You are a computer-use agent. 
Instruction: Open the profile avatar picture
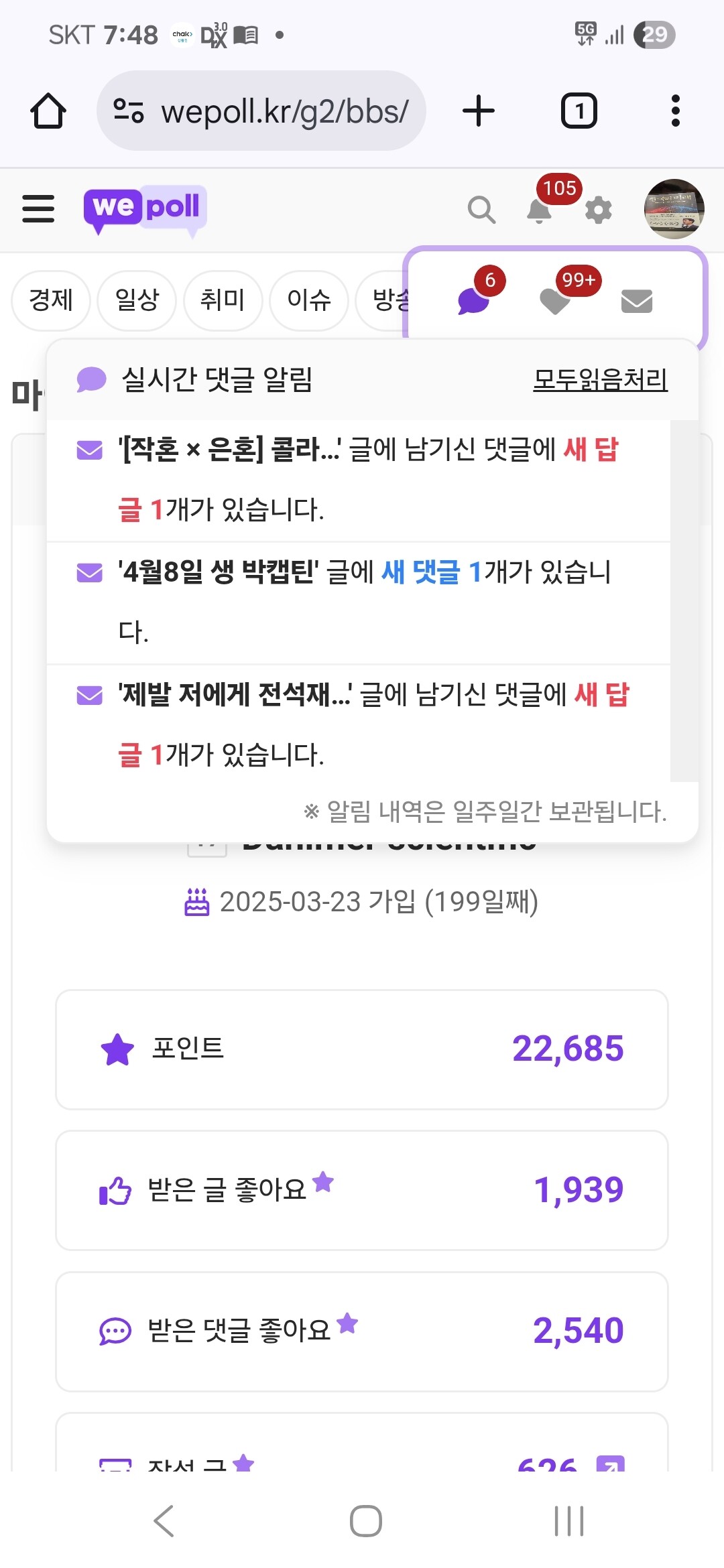pos(674,209)
